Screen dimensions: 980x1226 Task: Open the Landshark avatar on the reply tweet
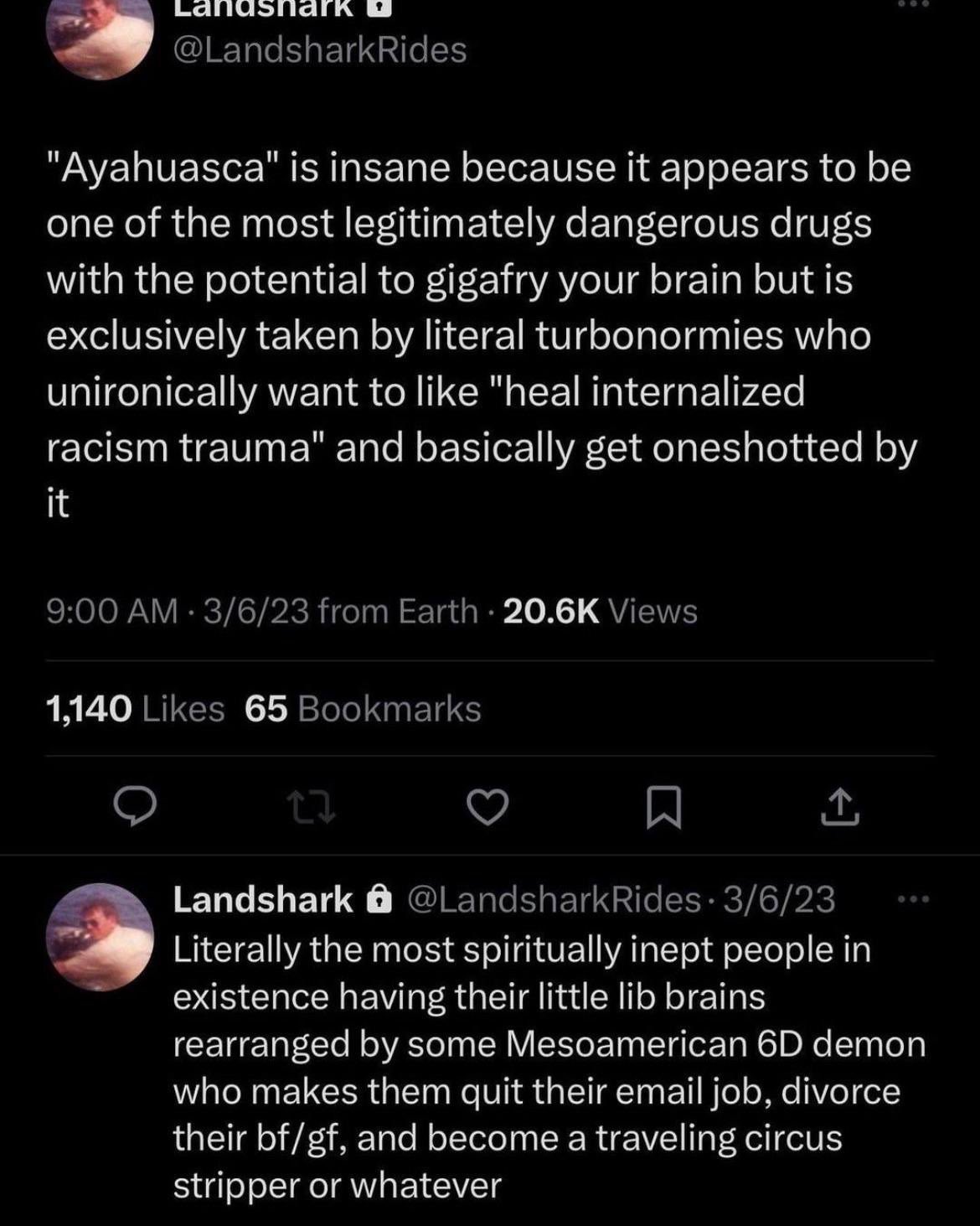tap(101, 937)
